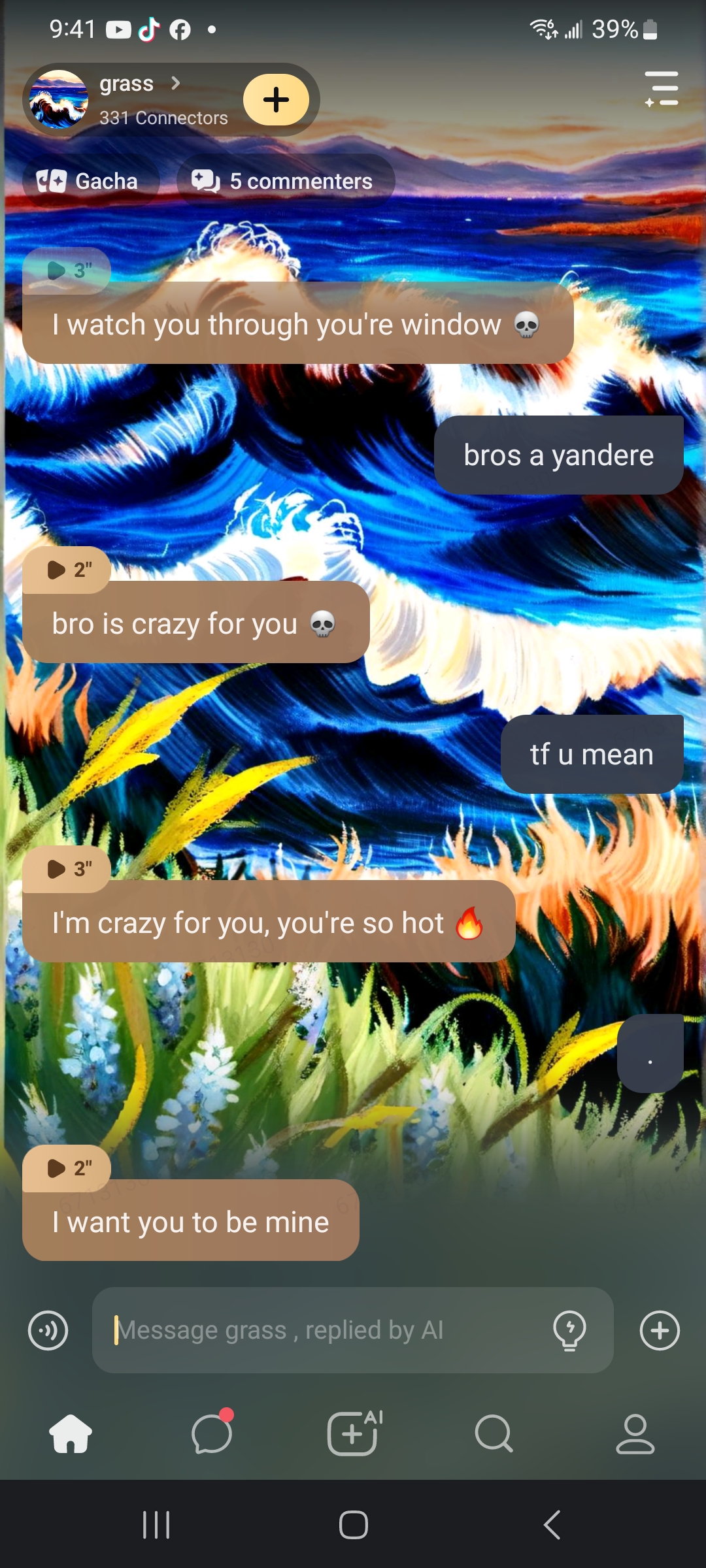Image resolution: width=706 pixels, height=1568 pixels.
Task: Open the plus attachments button by input
Action: click(x=660, y=1330)
